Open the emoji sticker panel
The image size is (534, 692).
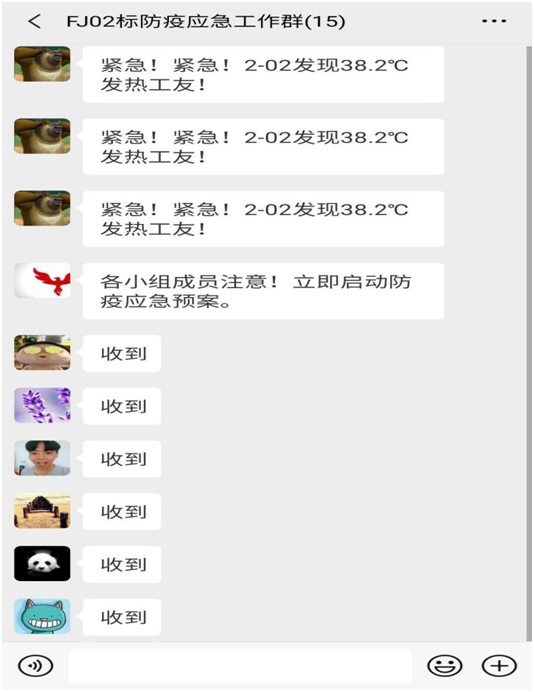pyautogui.click(x=445, y=666)
